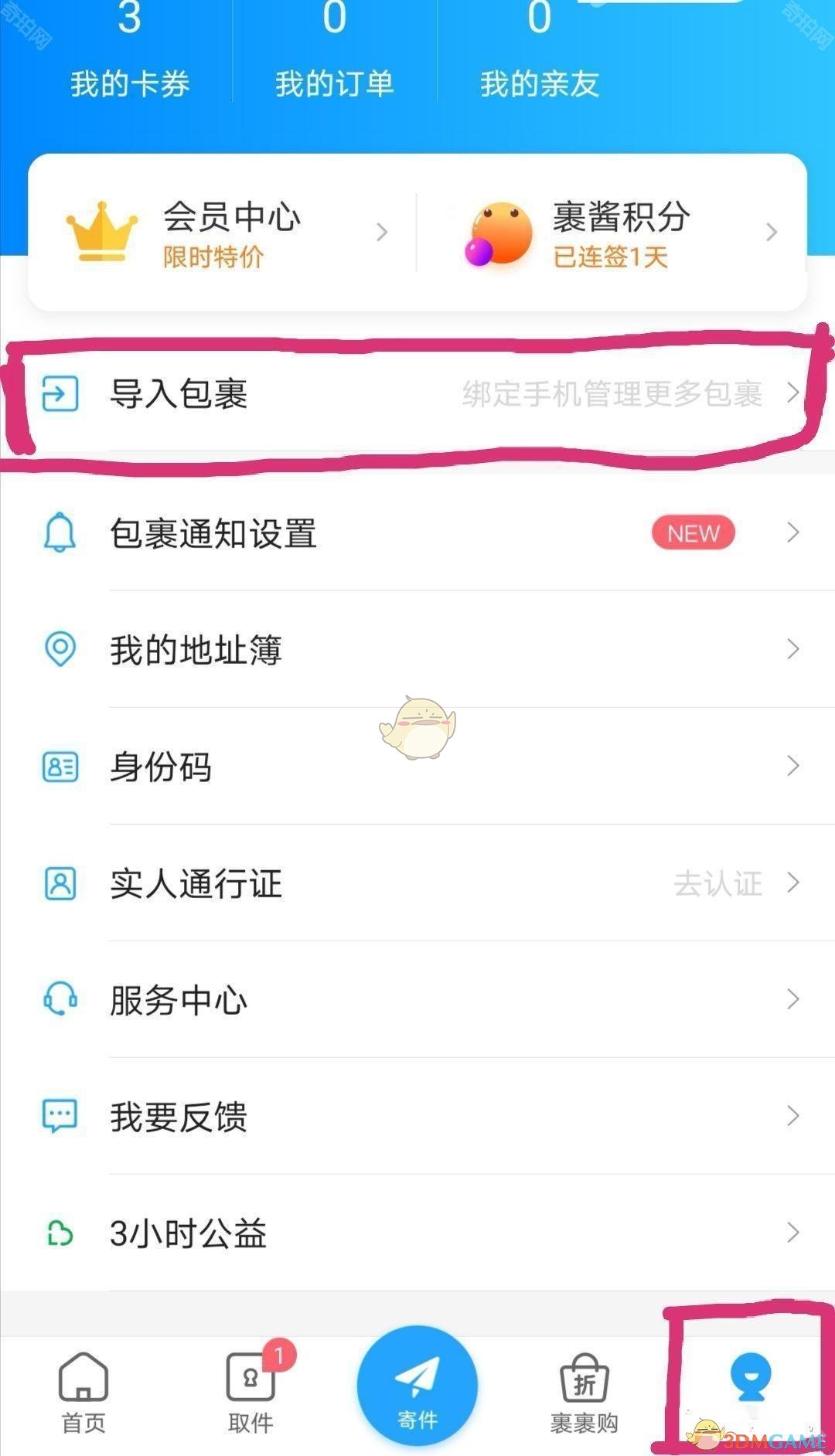Click the NEW badge on notification settings
The height and width of the screenshot is (1456, 835).
point(693,532)
